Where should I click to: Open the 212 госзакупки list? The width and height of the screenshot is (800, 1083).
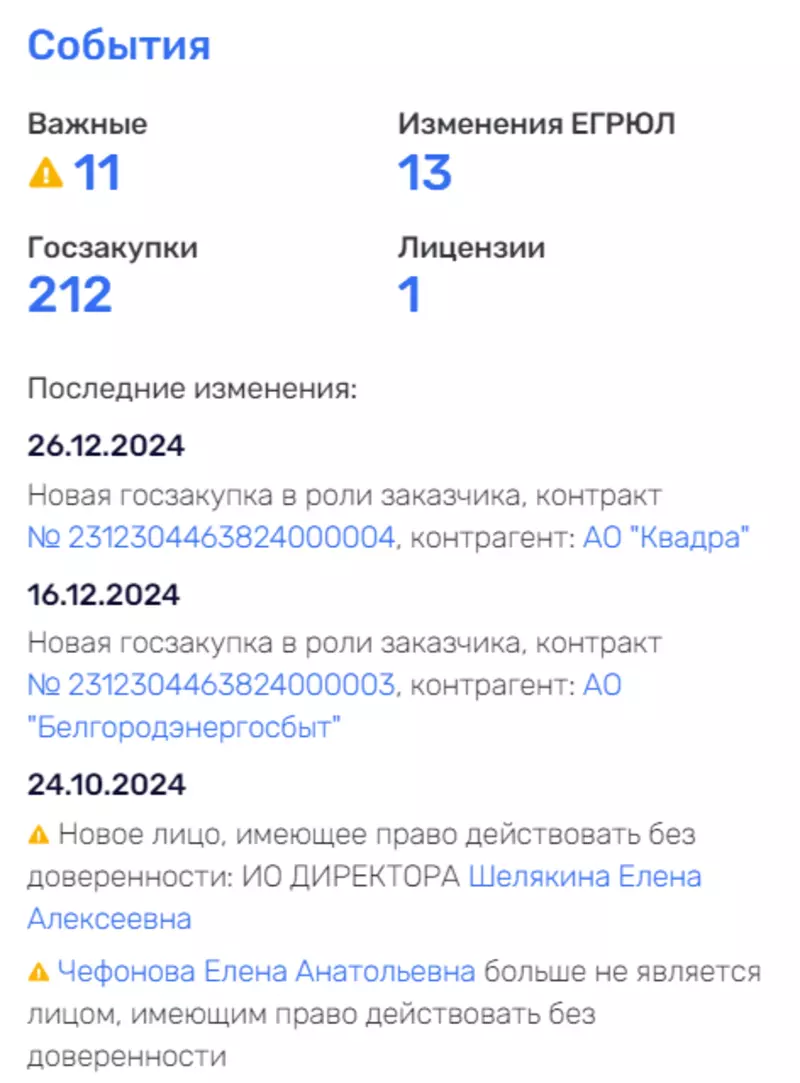[70, 295]
